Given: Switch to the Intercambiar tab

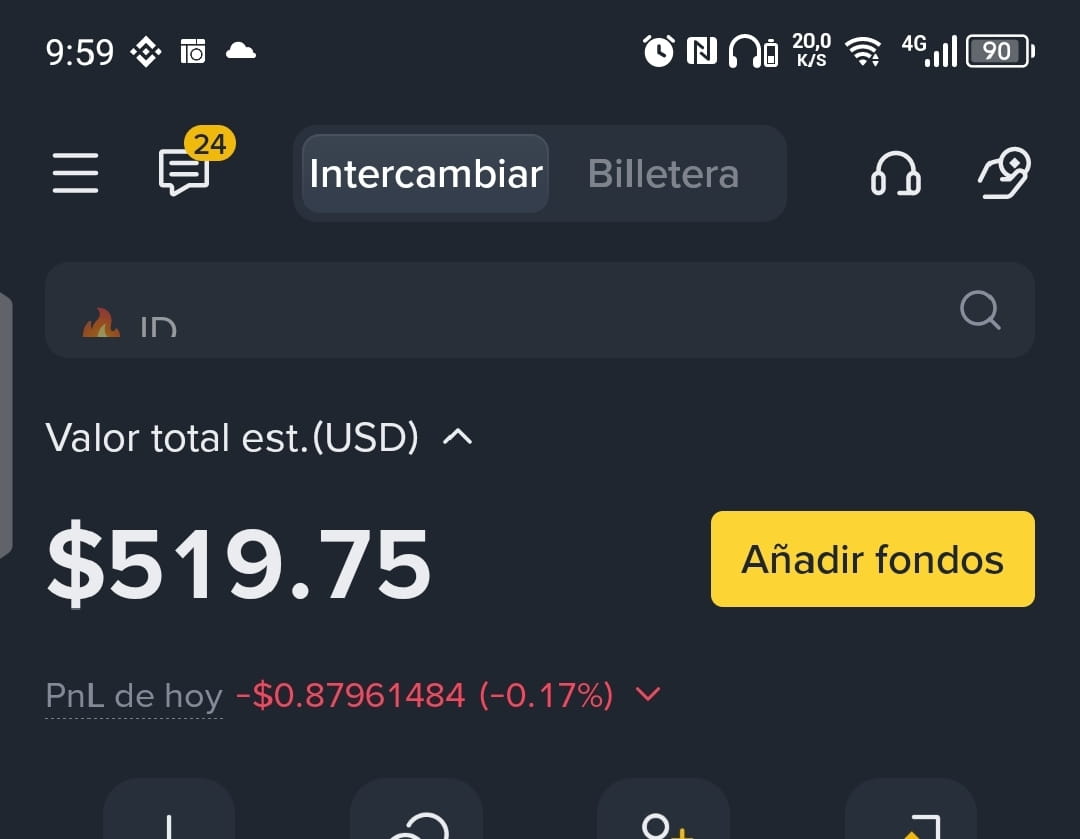Looking at the screenshot, I should click(x=425, y=174).
